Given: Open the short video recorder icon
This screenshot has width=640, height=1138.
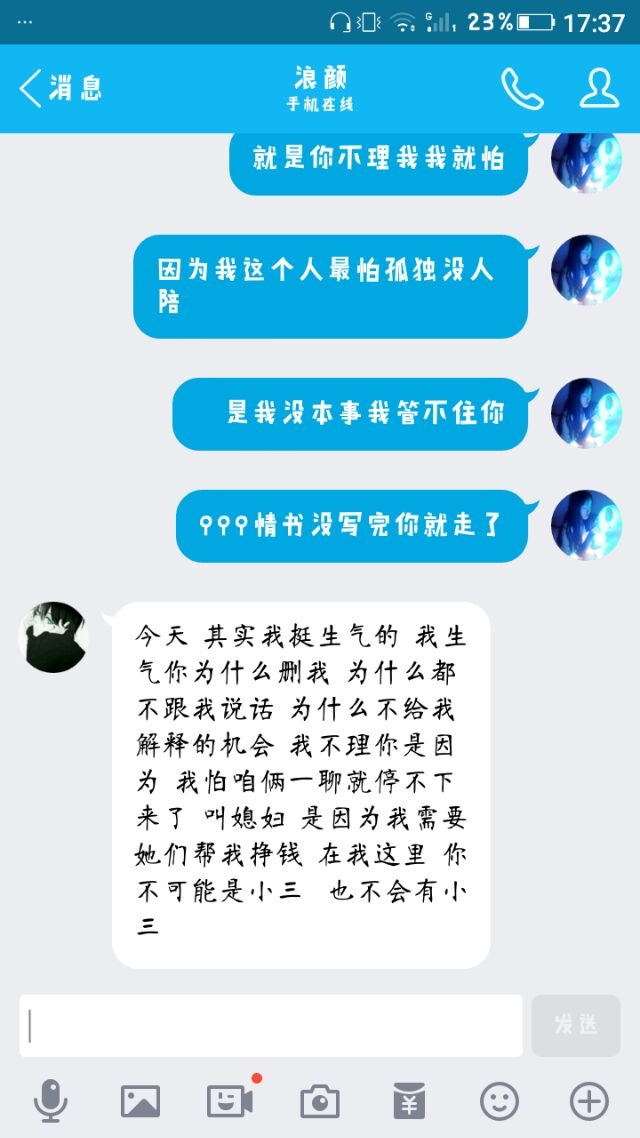Looking at the screenshot, I should (230, 1101).
